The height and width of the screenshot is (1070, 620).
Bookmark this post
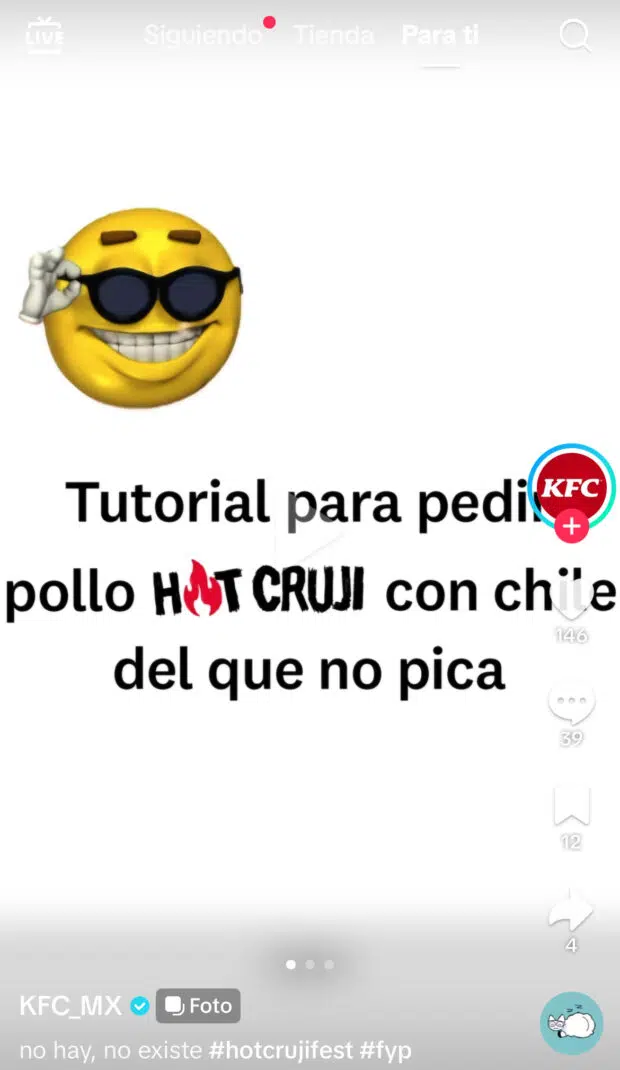tap(571, 806)
